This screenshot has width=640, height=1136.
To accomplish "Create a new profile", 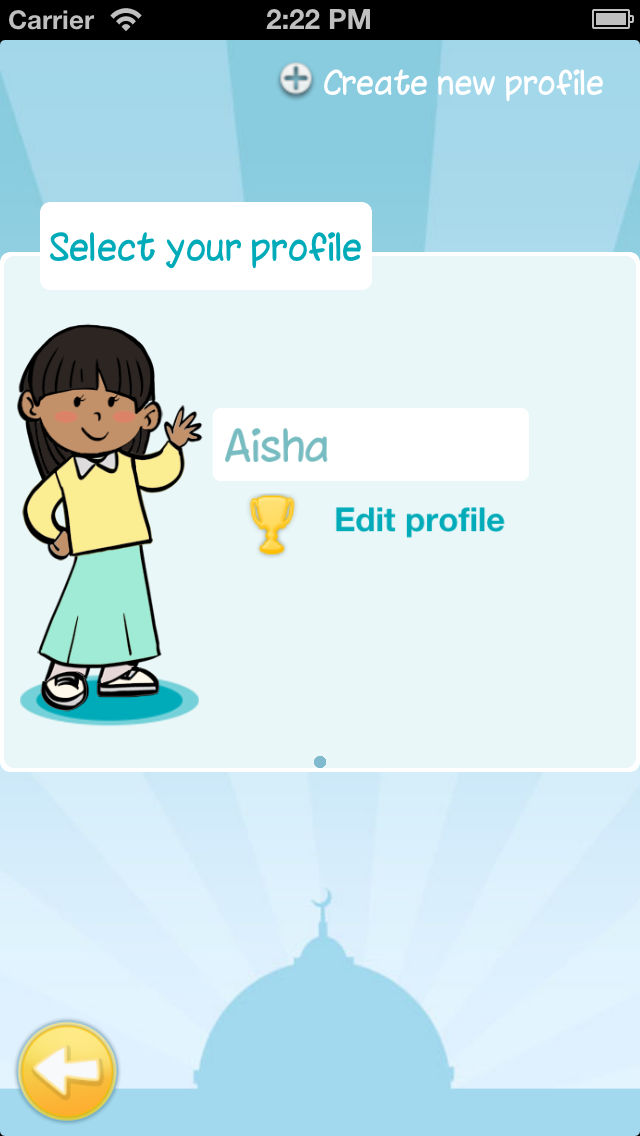I will 443,82.
